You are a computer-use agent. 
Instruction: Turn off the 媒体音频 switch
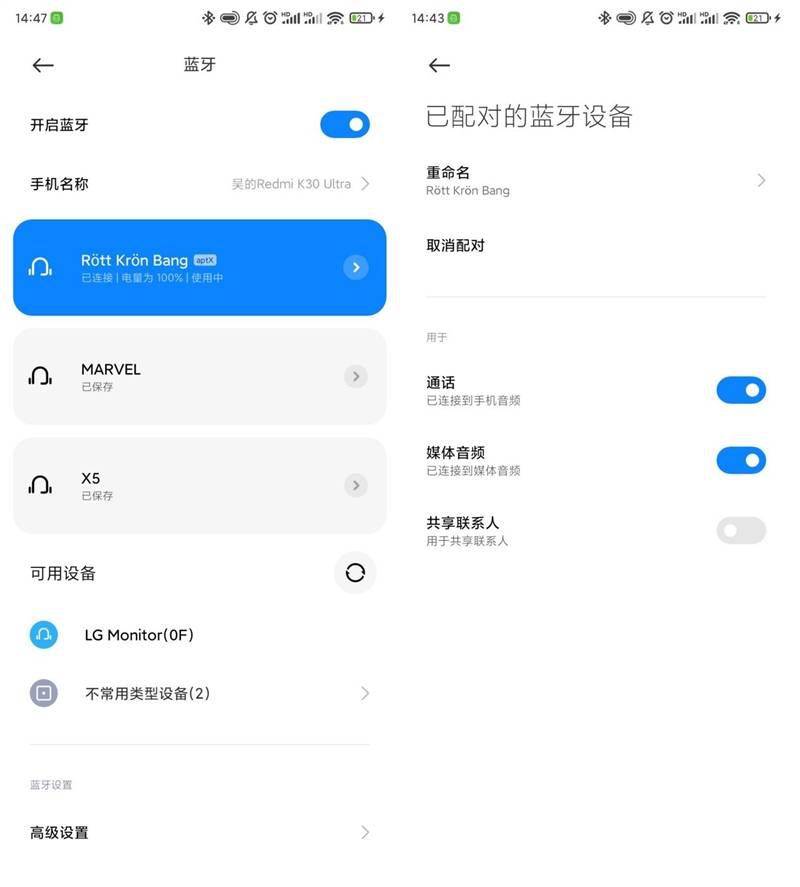click(741, 460)
